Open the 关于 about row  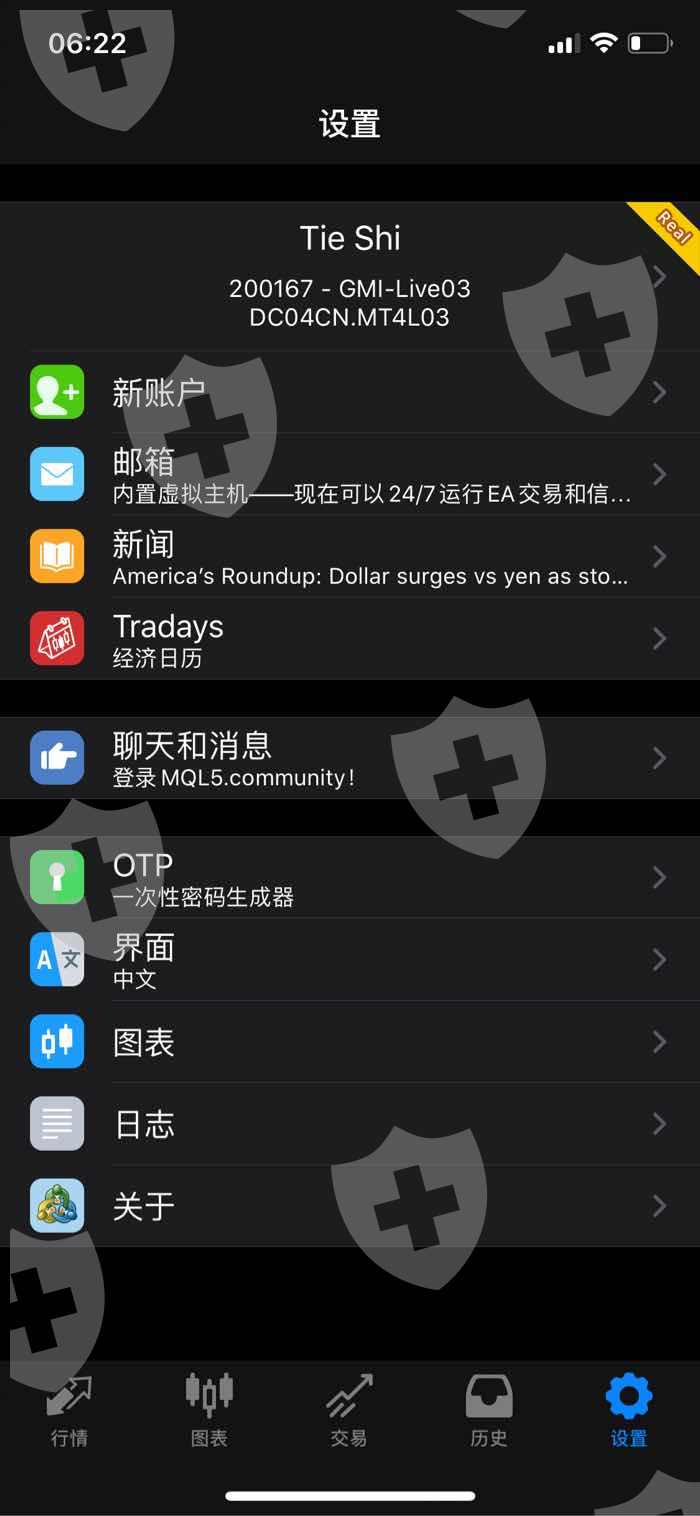(x=350, y=1205)
